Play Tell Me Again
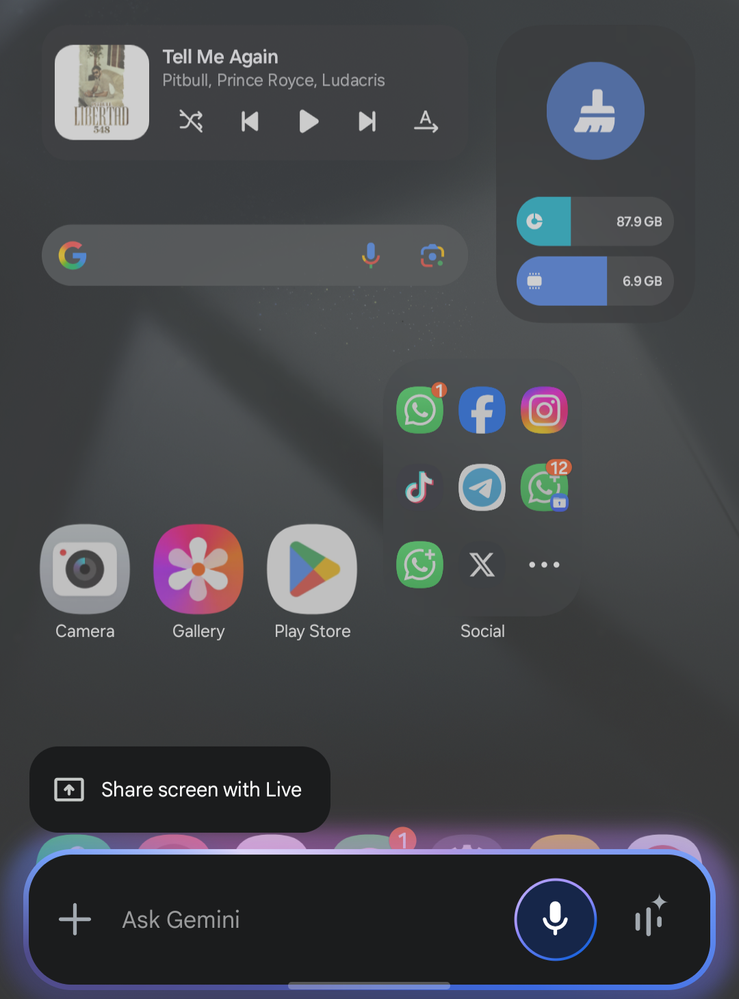The width and height of the screenshot is (739, 999). tap(309, 122)
